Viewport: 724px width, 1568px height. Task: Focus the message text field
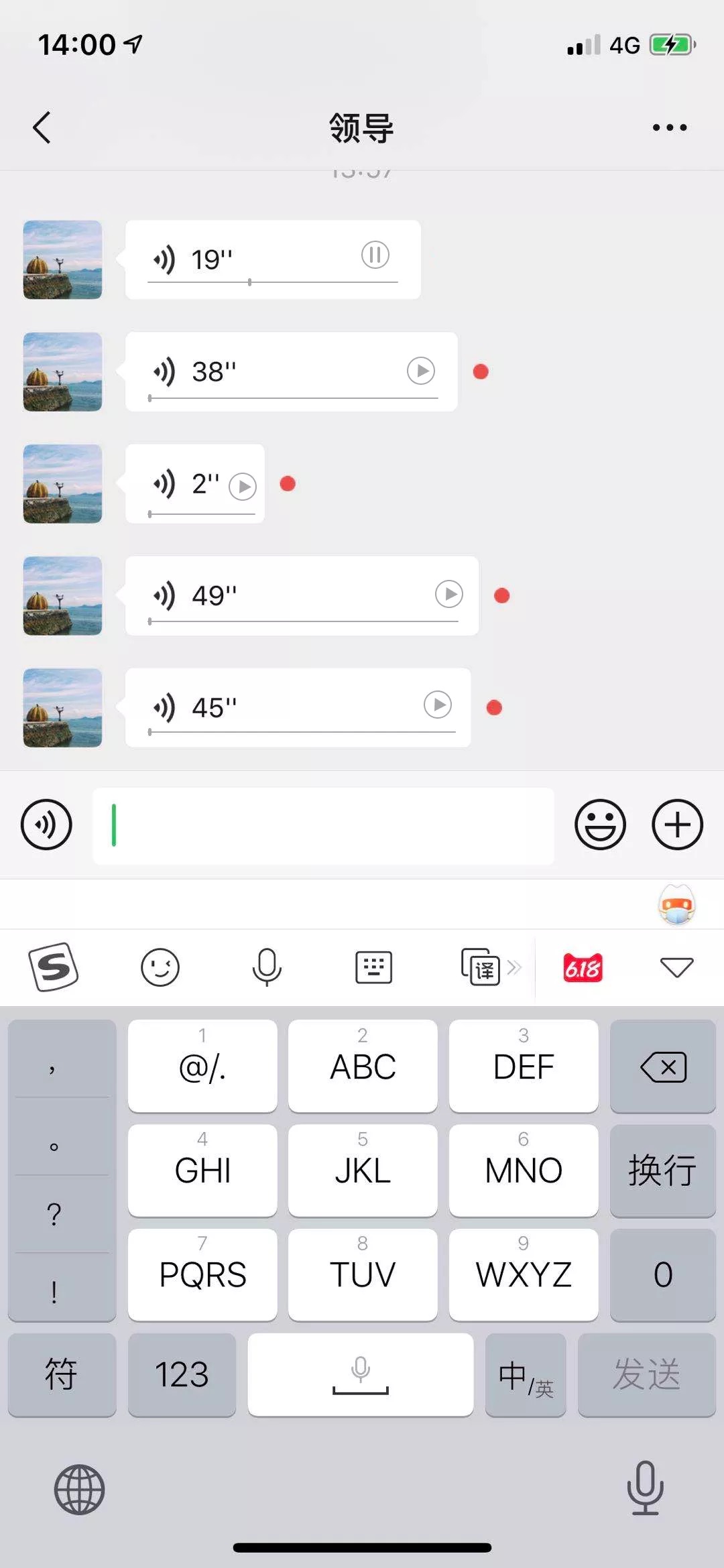click(323, 826)
